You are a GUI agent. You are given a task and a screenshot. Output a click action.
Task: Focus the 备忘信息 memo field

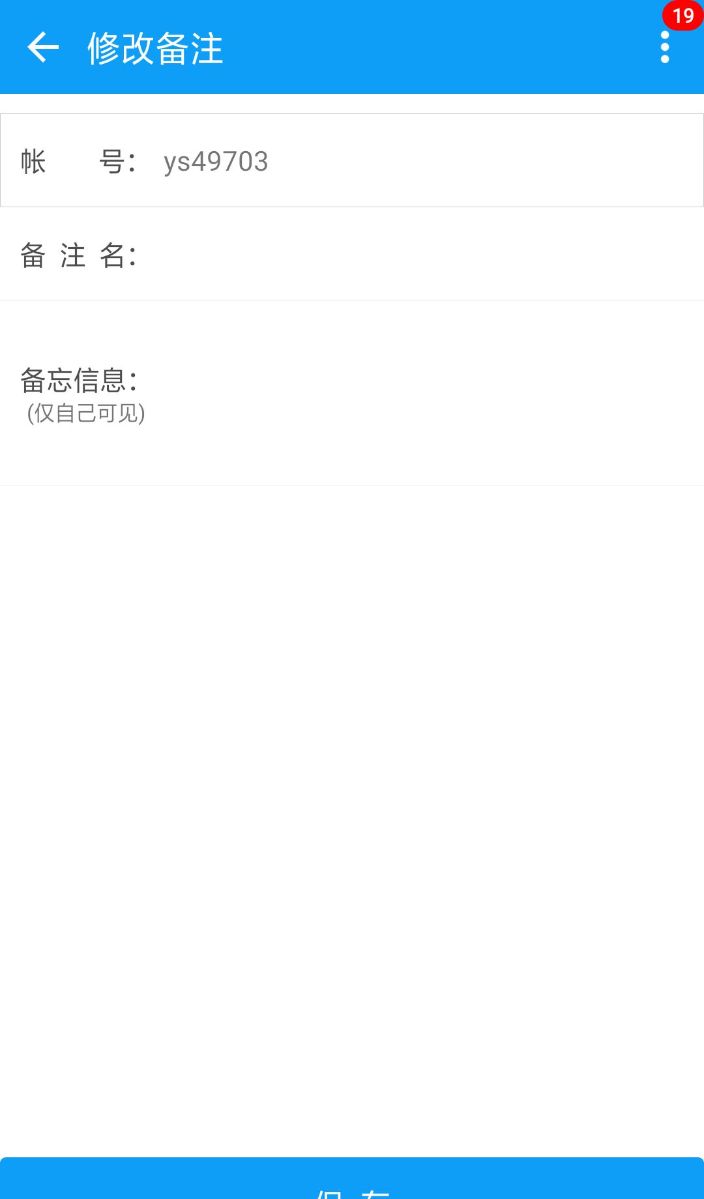coord(420,393)
